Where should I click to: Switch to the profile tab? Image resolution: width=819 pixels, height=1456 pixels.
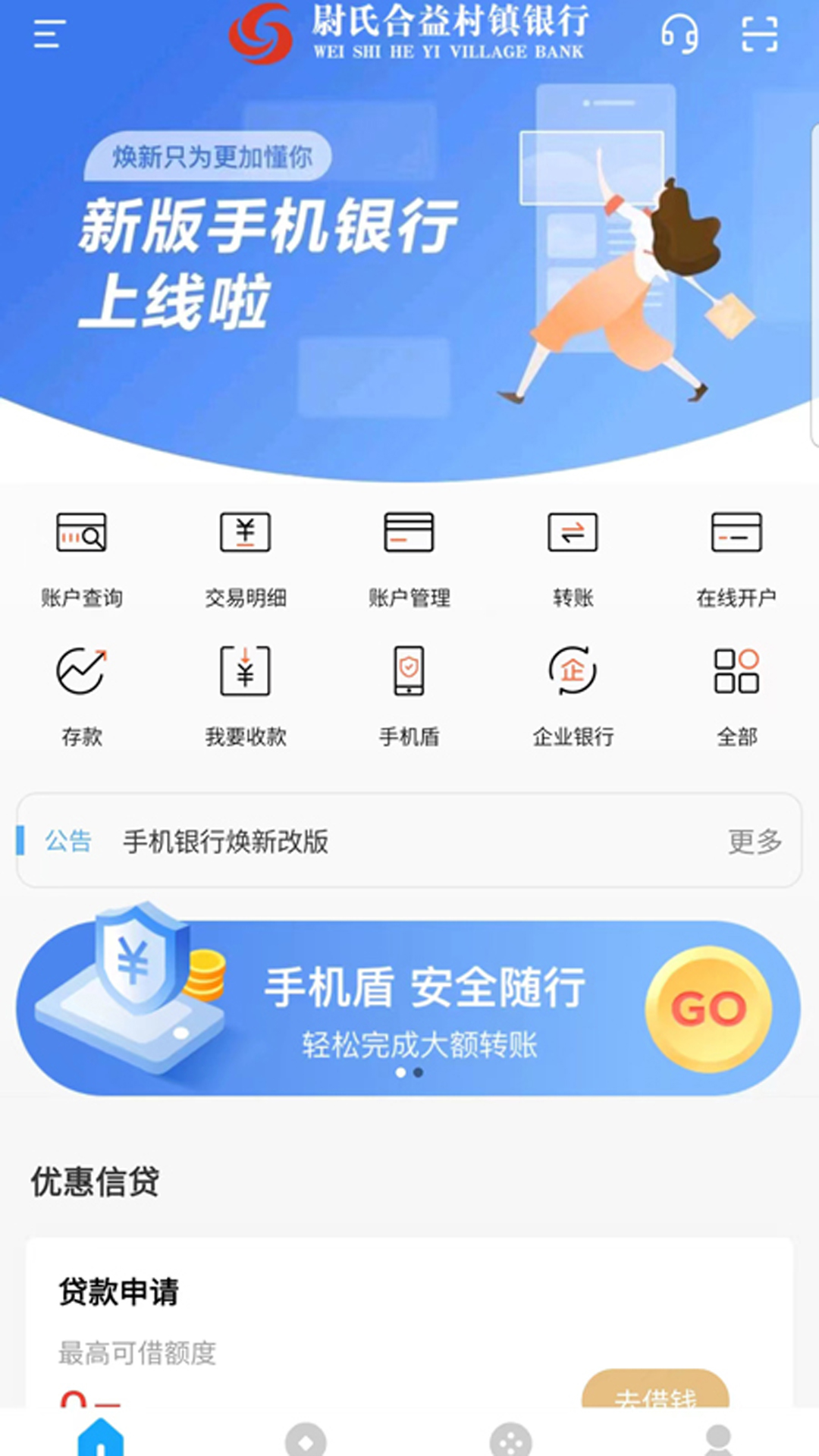[717, 1439]
